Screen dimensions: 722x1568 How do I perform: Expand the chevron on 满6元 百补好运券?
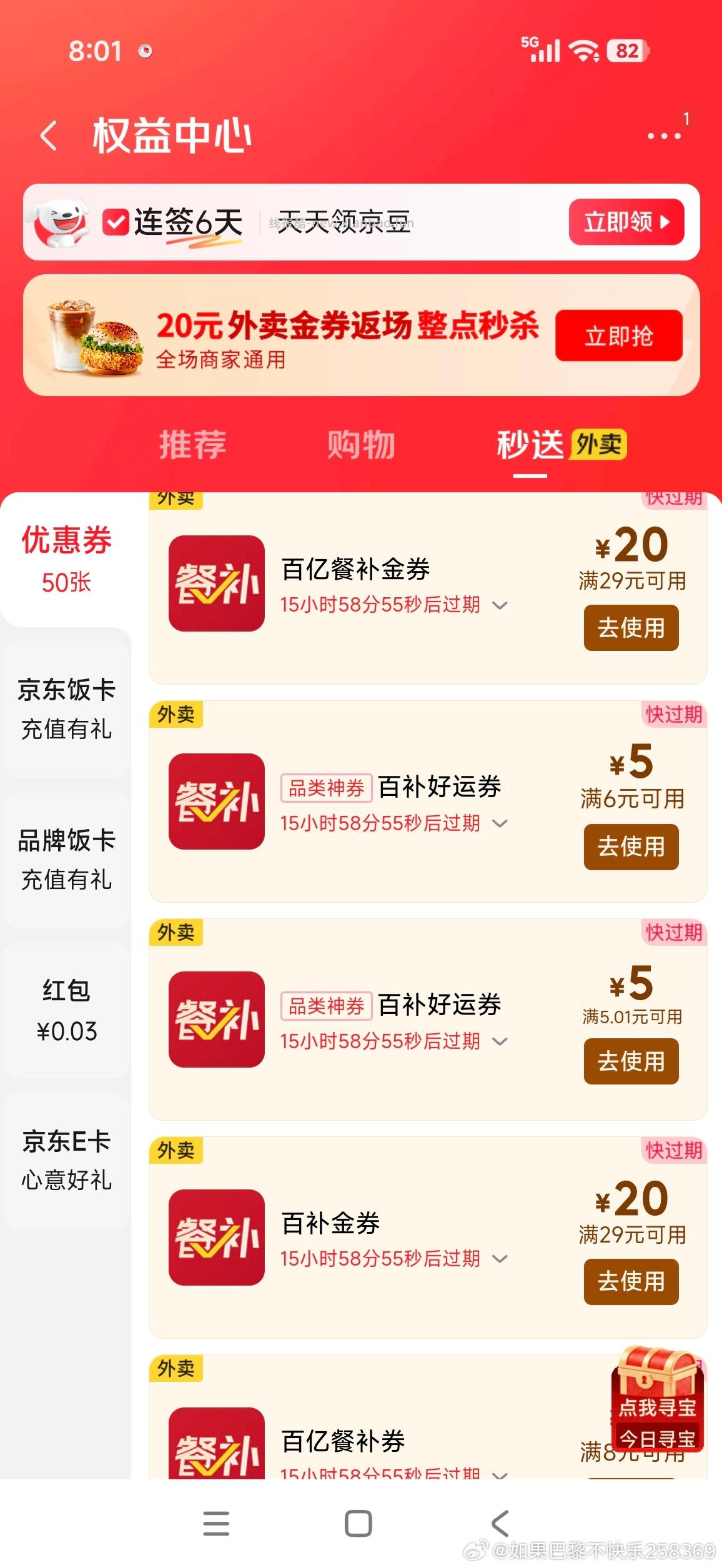(x=499, y=823)
